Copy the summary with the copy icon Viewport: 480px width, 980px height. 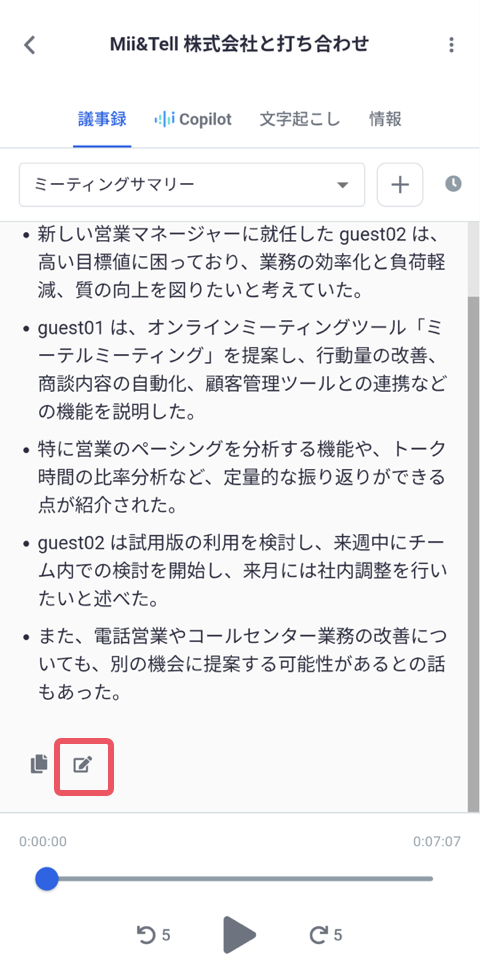(x=39, y=764)
